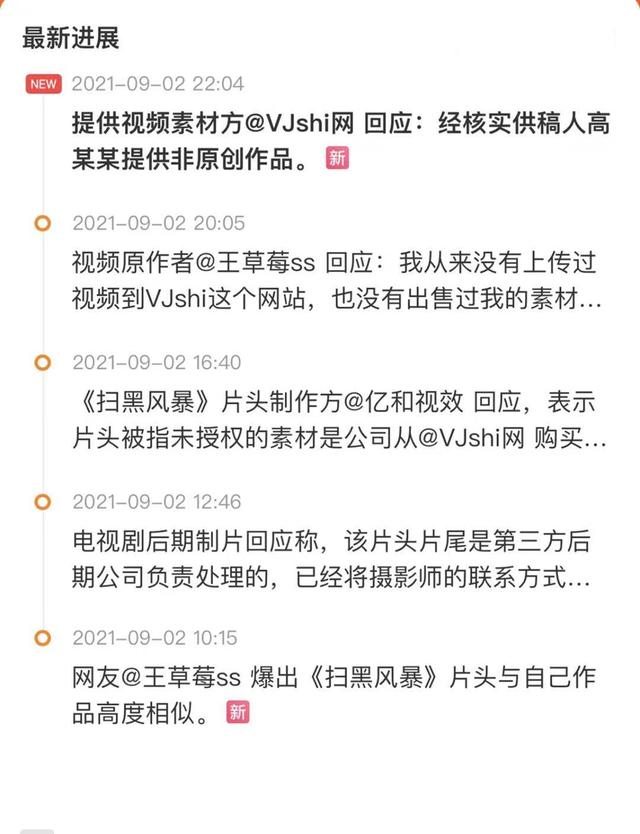Open the 20:05 update from @王草莓ss
This screenshot has width=640, height=834.
coord(336,281)
